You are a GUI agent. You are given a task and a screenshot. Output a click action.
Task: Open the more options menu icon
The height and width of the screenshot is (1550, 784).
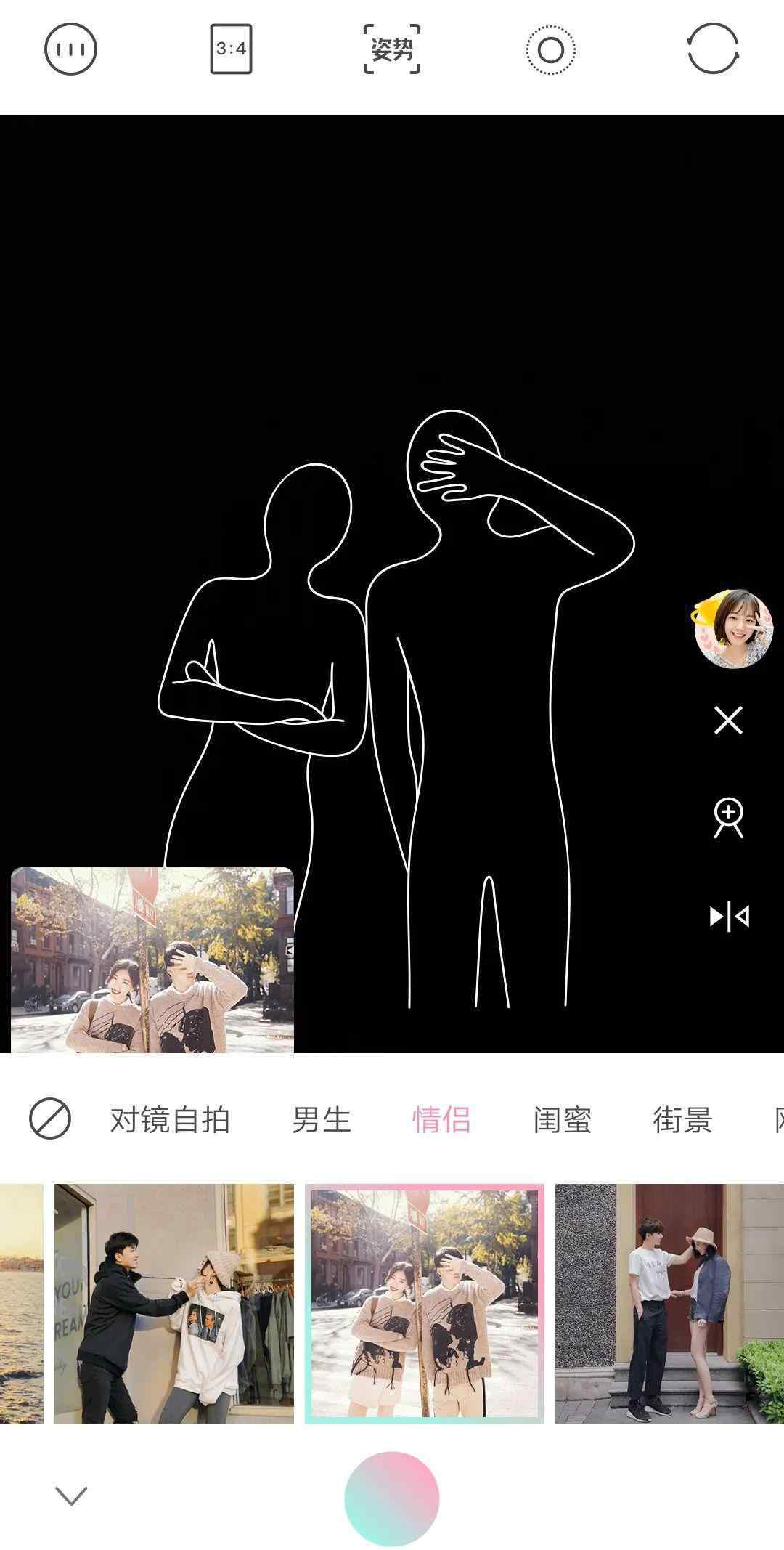click(70, 49)
